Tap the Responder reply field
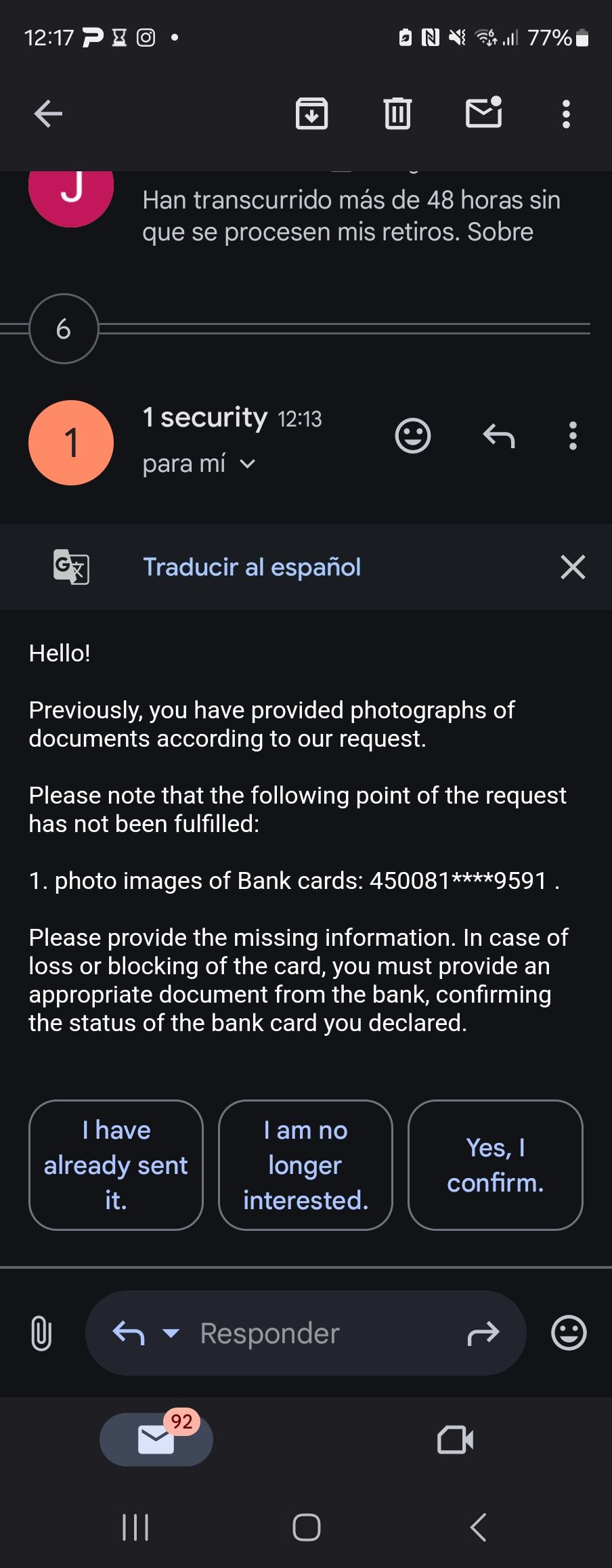 click(x=305, y=1333)
